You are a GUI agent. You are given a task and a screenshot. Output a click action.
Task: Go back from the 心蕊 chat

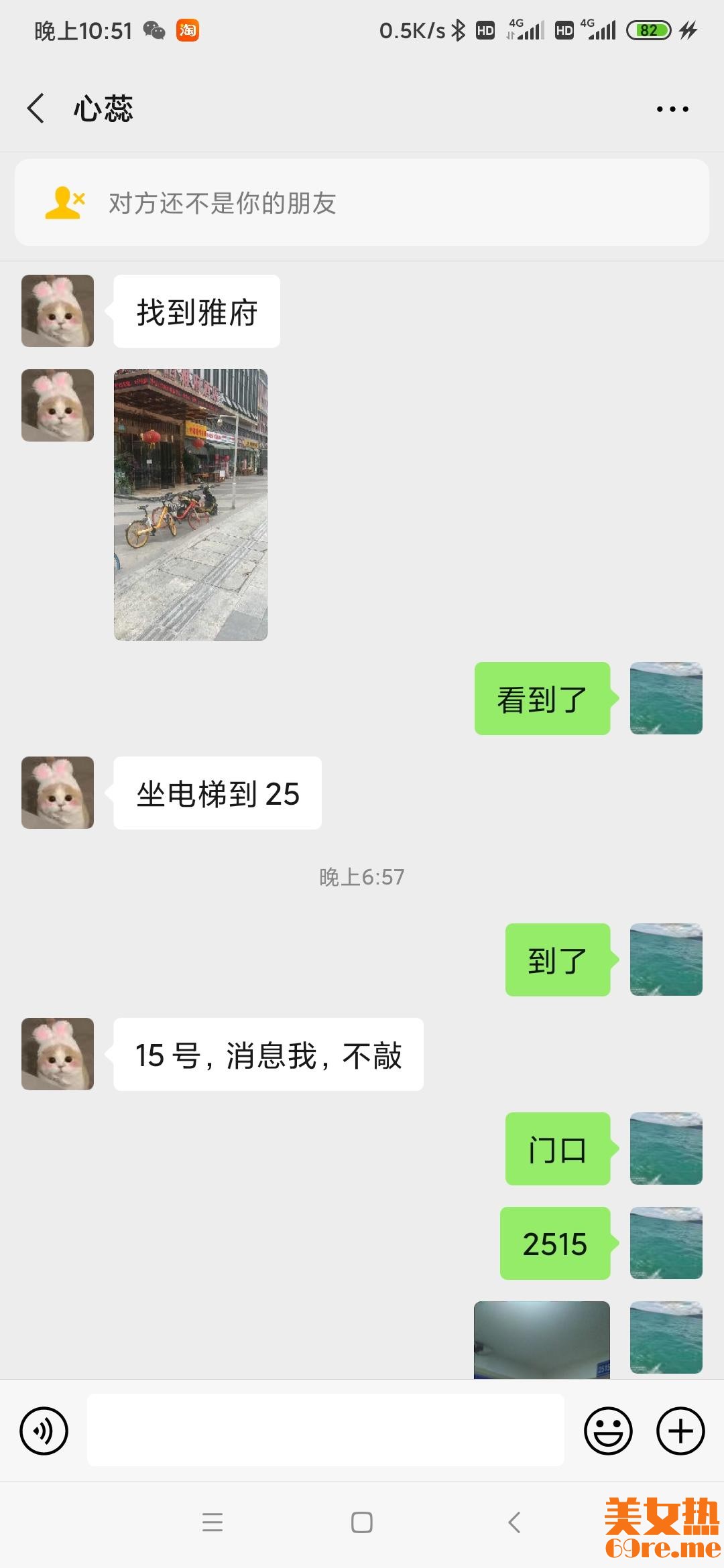[36, 109]
